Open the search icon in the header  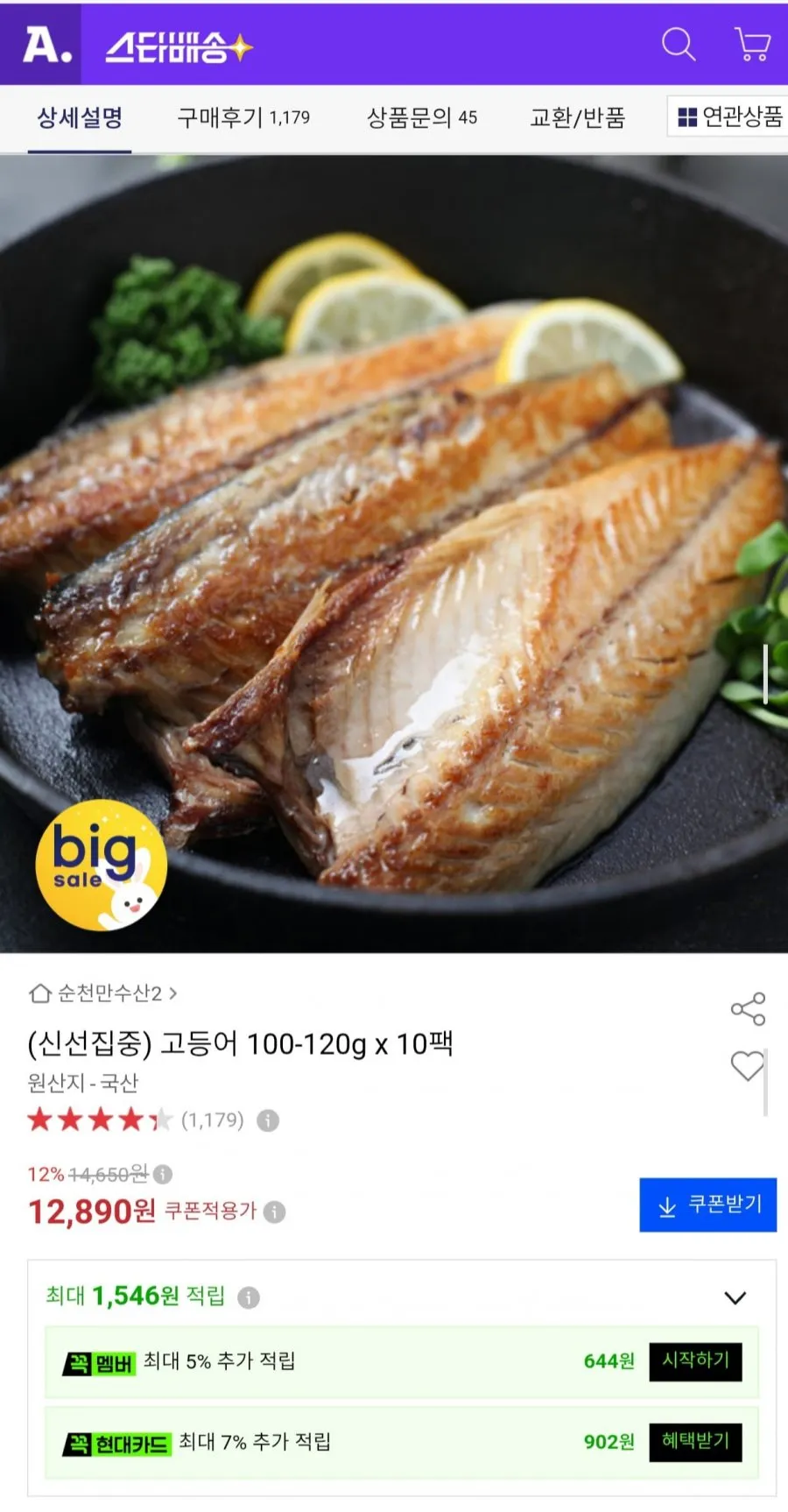pyautogui.click(x=678, y=44)
